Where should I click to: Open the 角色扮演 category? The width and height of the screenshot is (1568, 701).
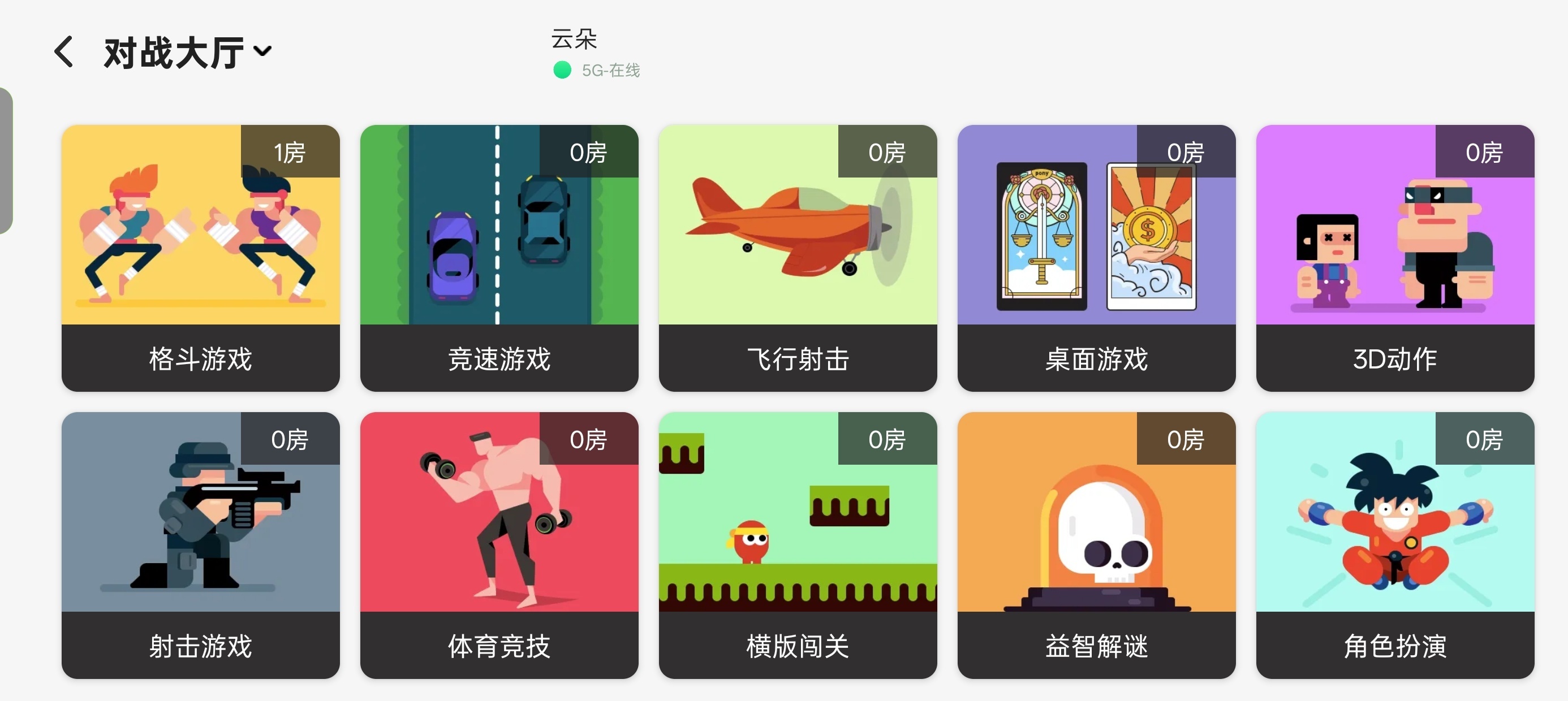(1394, 544)
